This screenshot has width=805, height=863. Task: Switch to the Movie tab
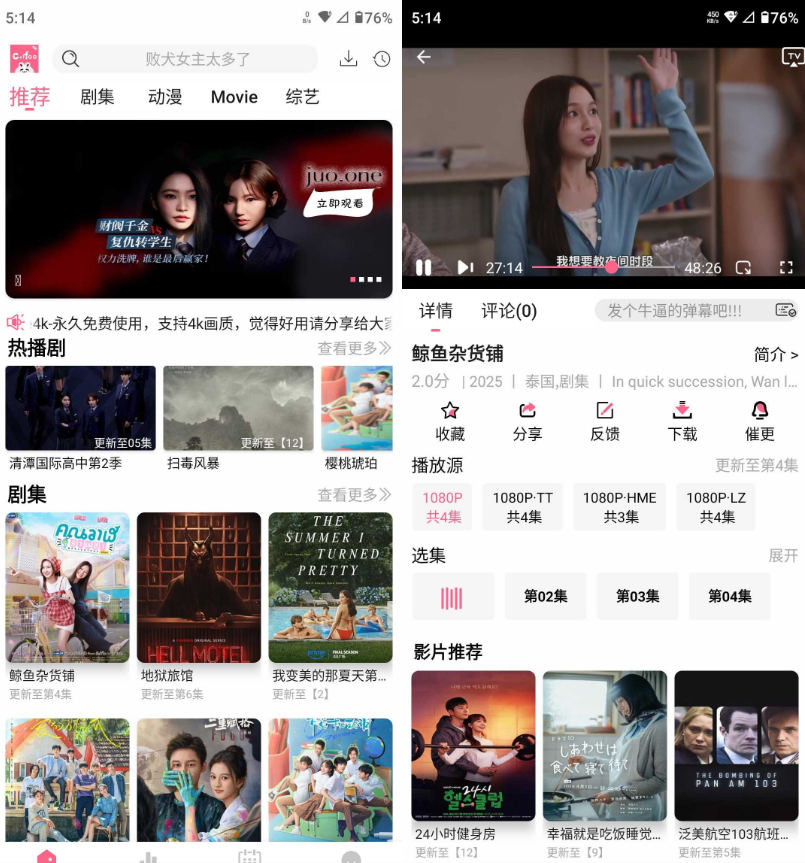point(234,97)
